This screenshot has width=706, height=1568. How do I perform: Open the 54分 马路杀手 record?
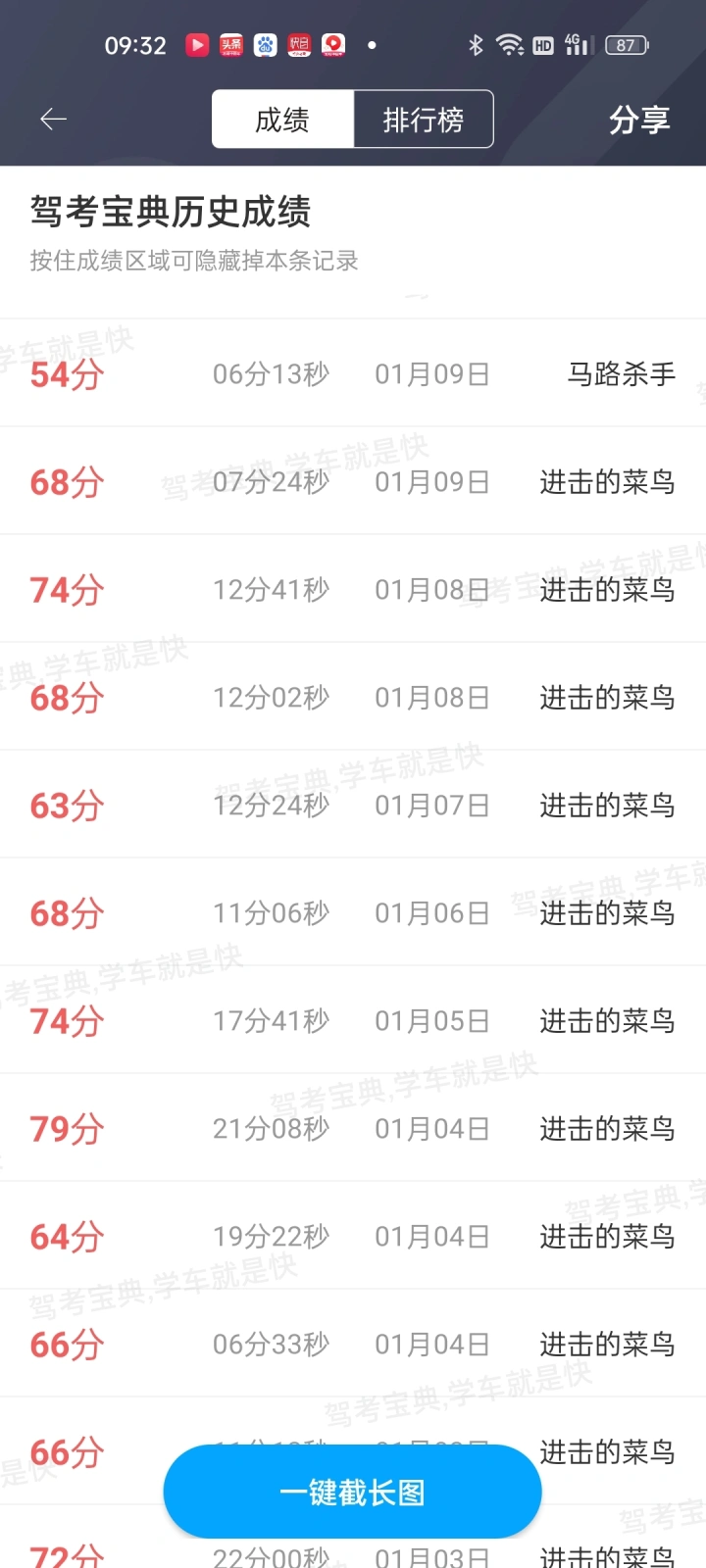[x=353, y=373]
